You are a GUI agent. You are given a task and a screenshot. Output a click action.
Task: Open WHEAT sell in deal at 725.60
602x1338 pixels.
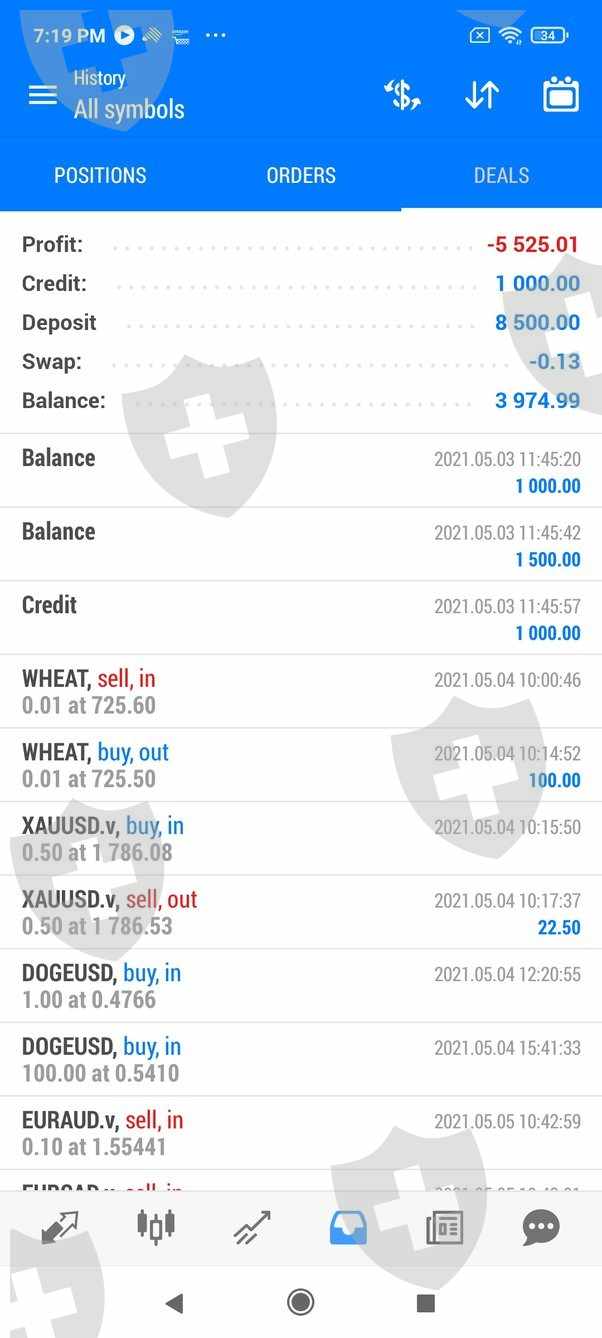(x=301, y=691)
